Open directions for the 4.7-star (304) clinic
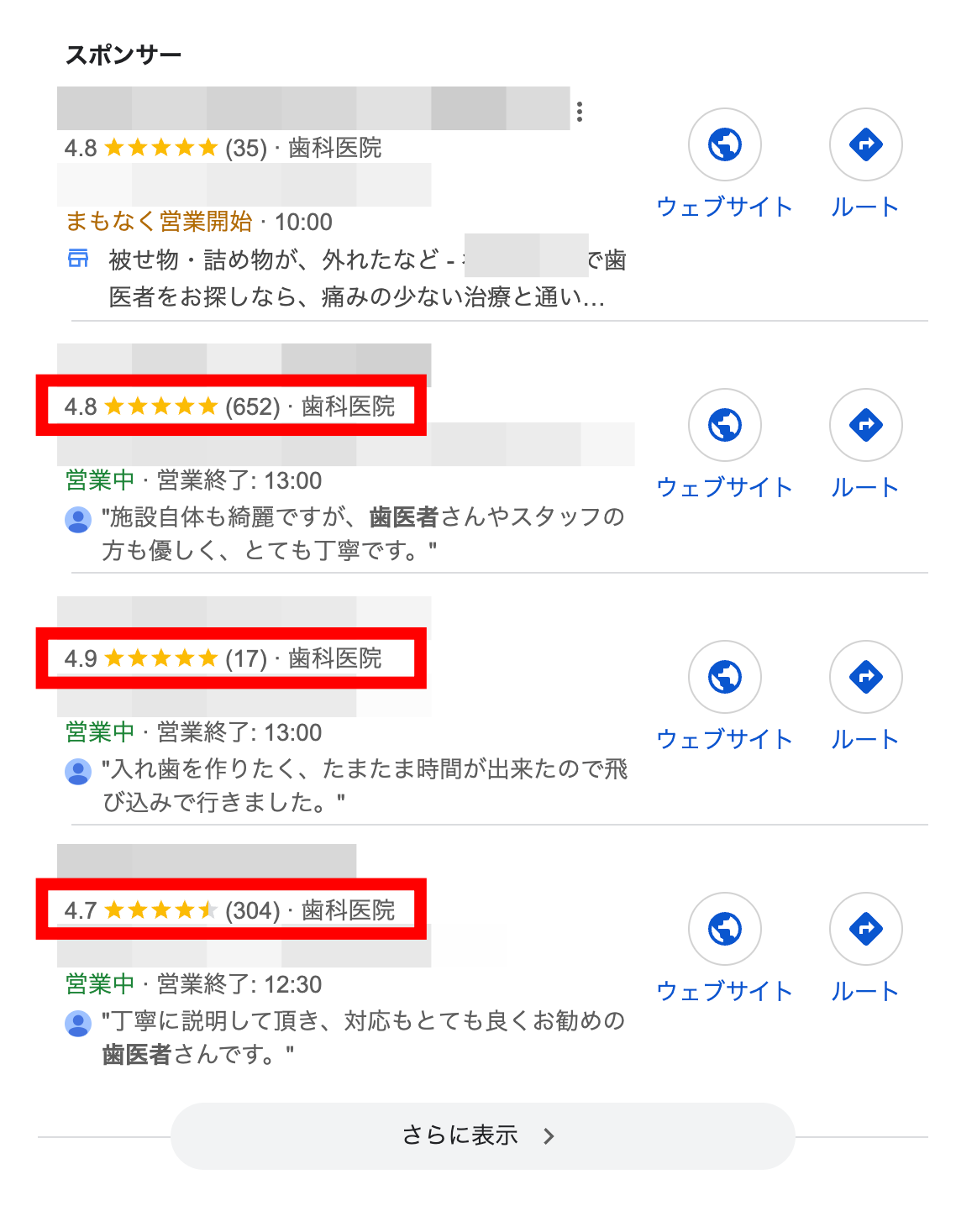This screenshot has width=956, height=1232. [x=865, y=928]
